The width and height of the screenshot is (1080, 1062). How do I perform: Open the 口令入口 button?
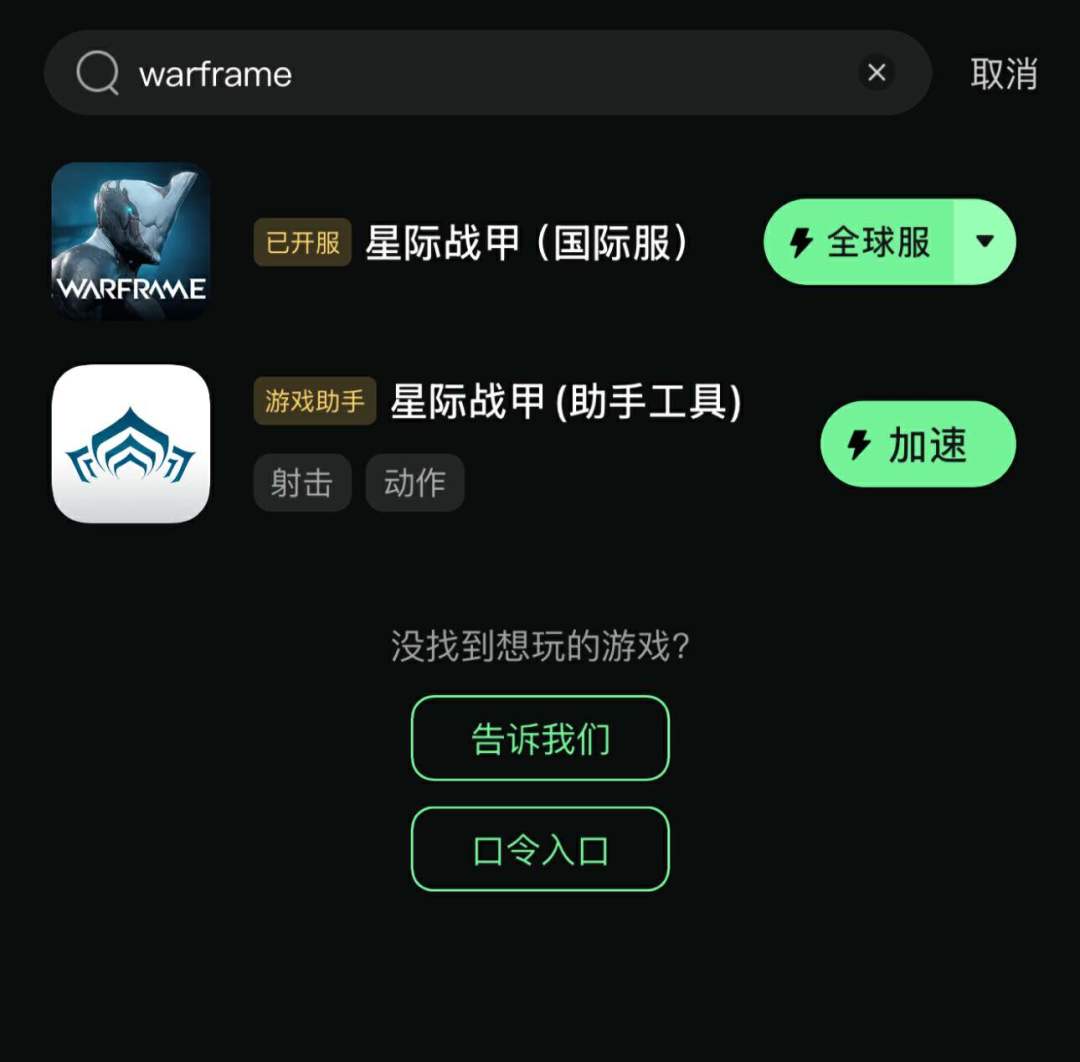540,849
